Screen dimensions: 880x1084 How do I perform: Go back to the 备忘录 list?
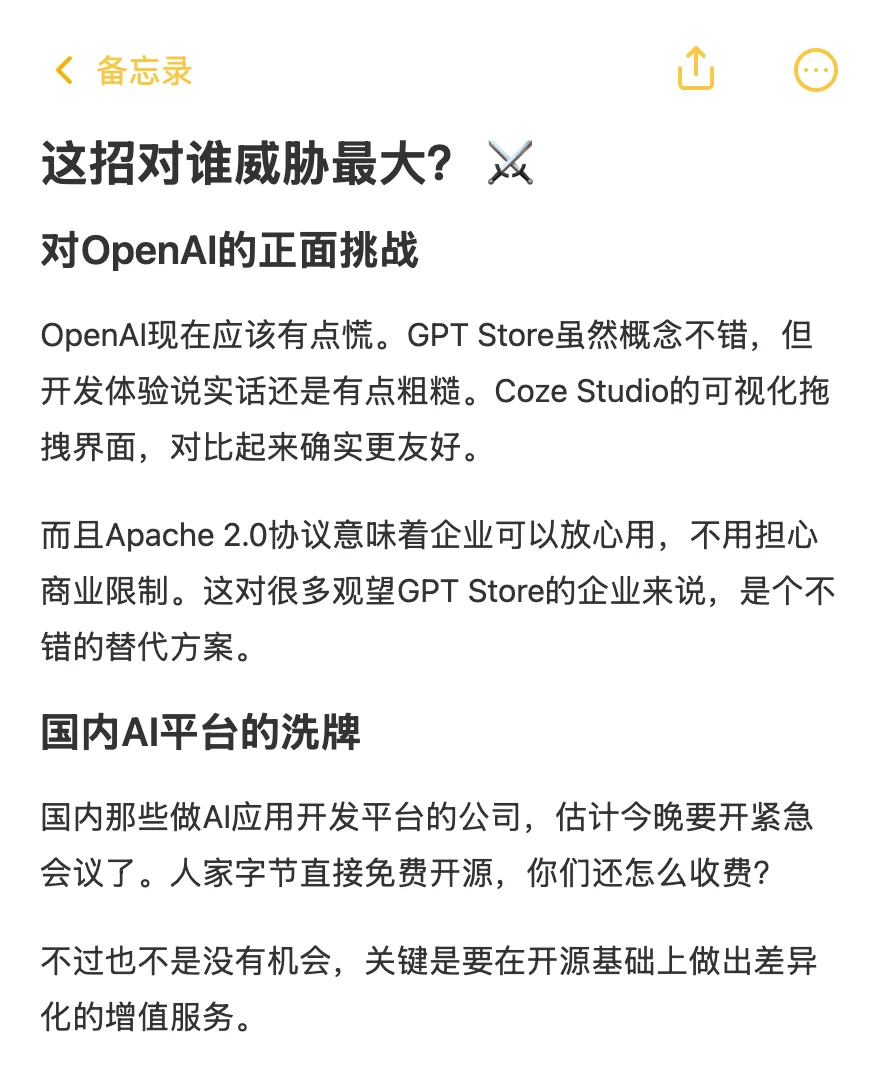coord(123,71)
